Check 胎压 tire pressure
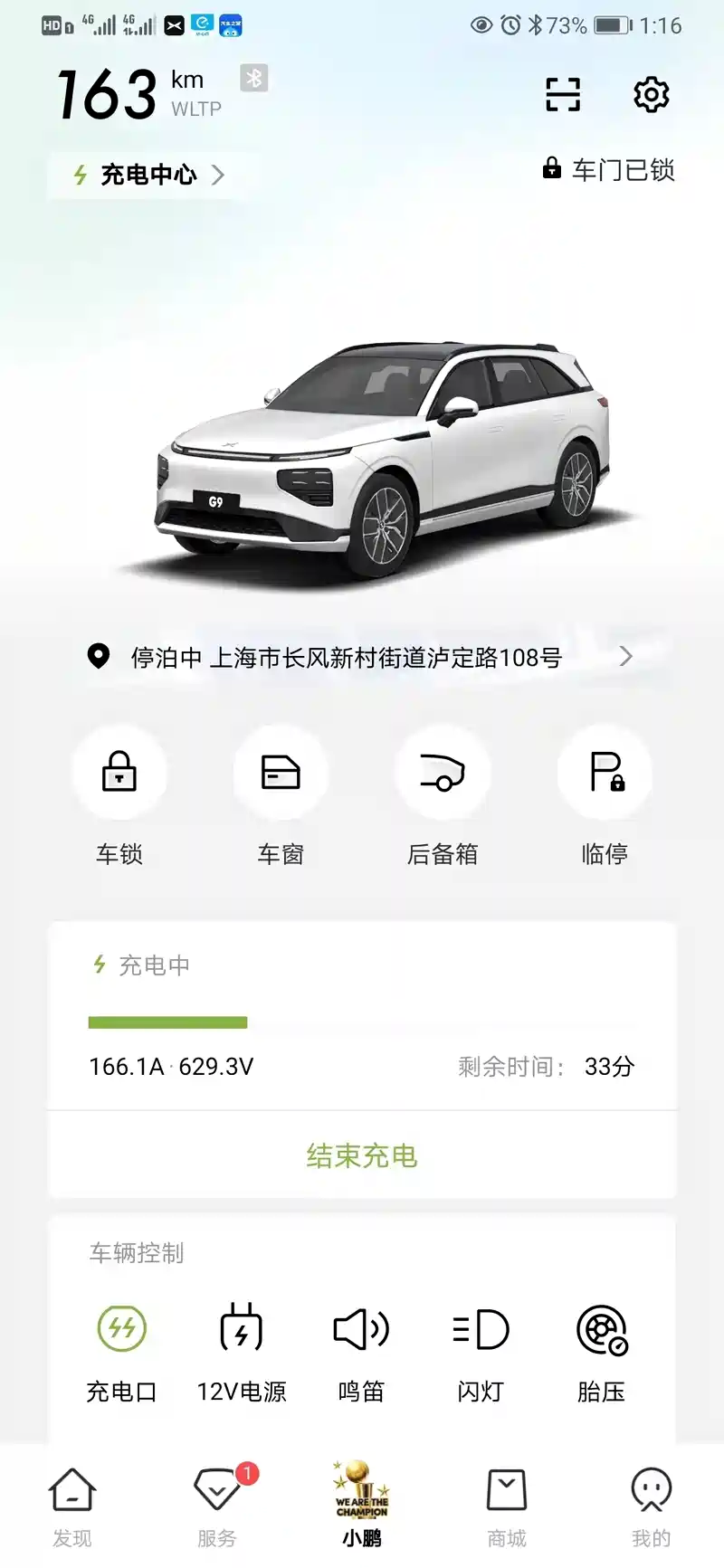 point(601,1329)
